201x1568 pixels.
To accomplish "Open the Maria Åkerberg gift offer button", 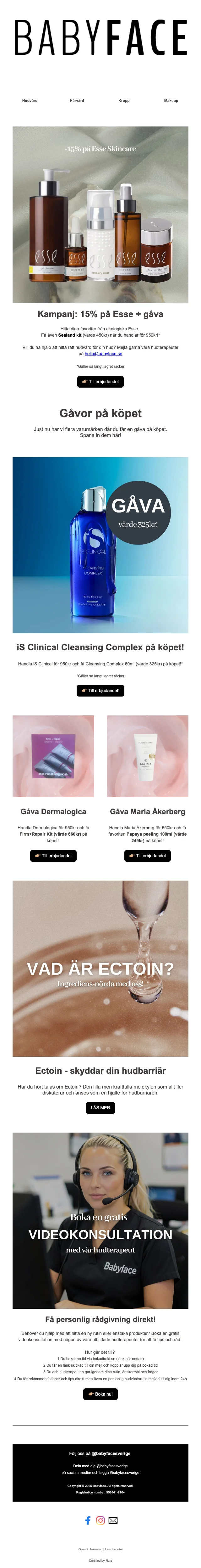I will (x=148, y=855).
